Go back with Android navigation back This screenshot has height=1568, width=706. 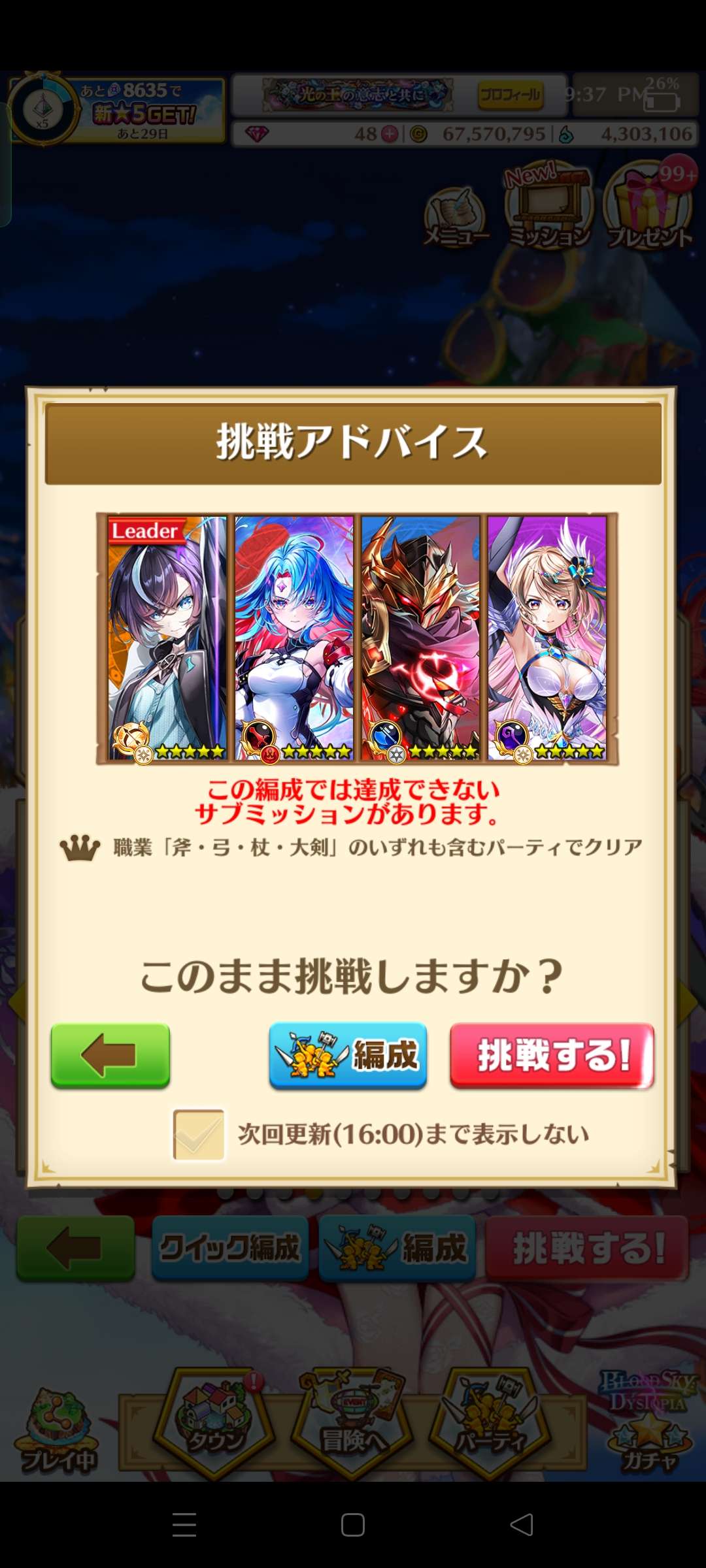(522, 1525)
